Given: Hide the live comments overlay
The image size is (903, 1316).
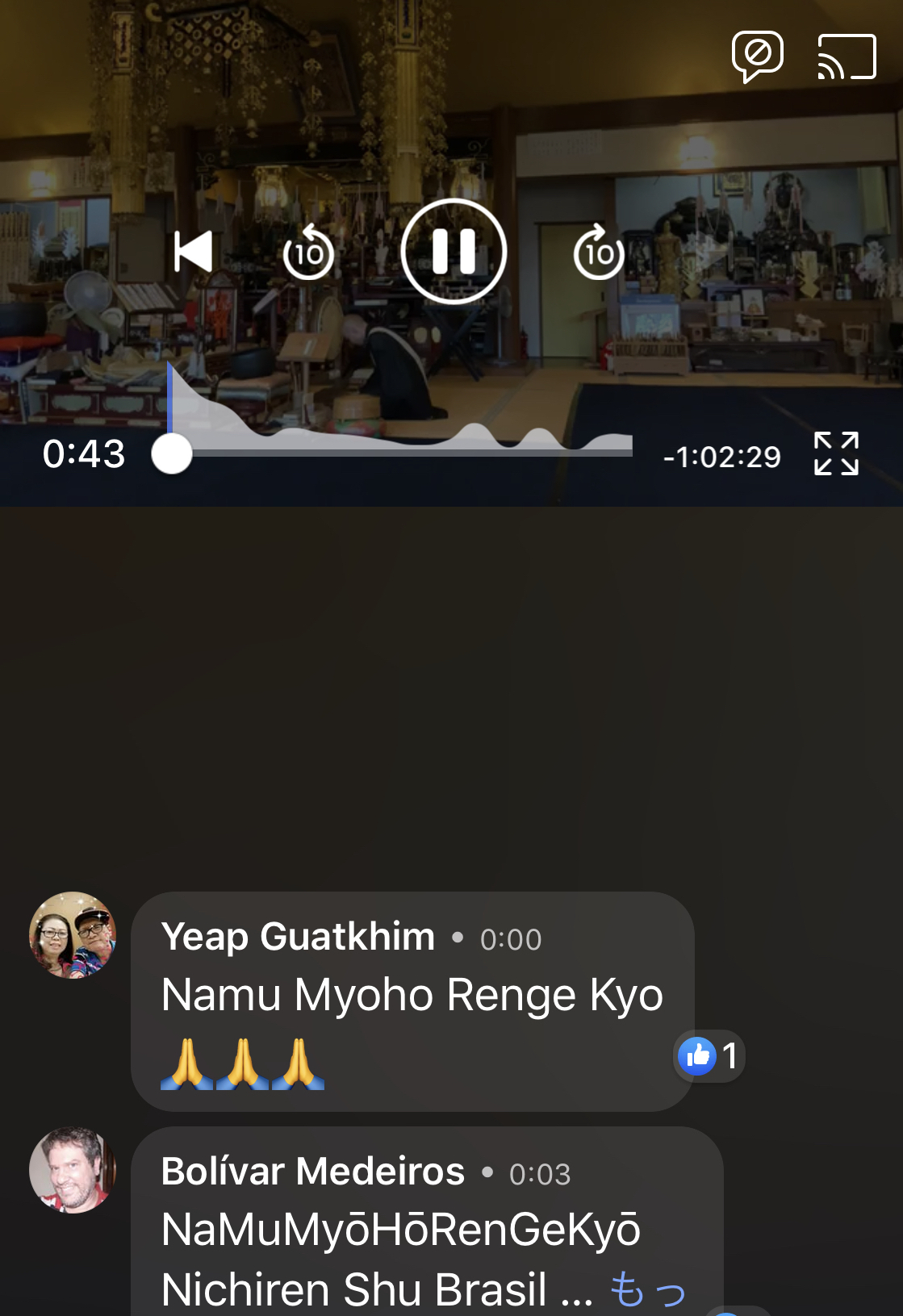Looking at the screenshot, I should click(757, 56).
